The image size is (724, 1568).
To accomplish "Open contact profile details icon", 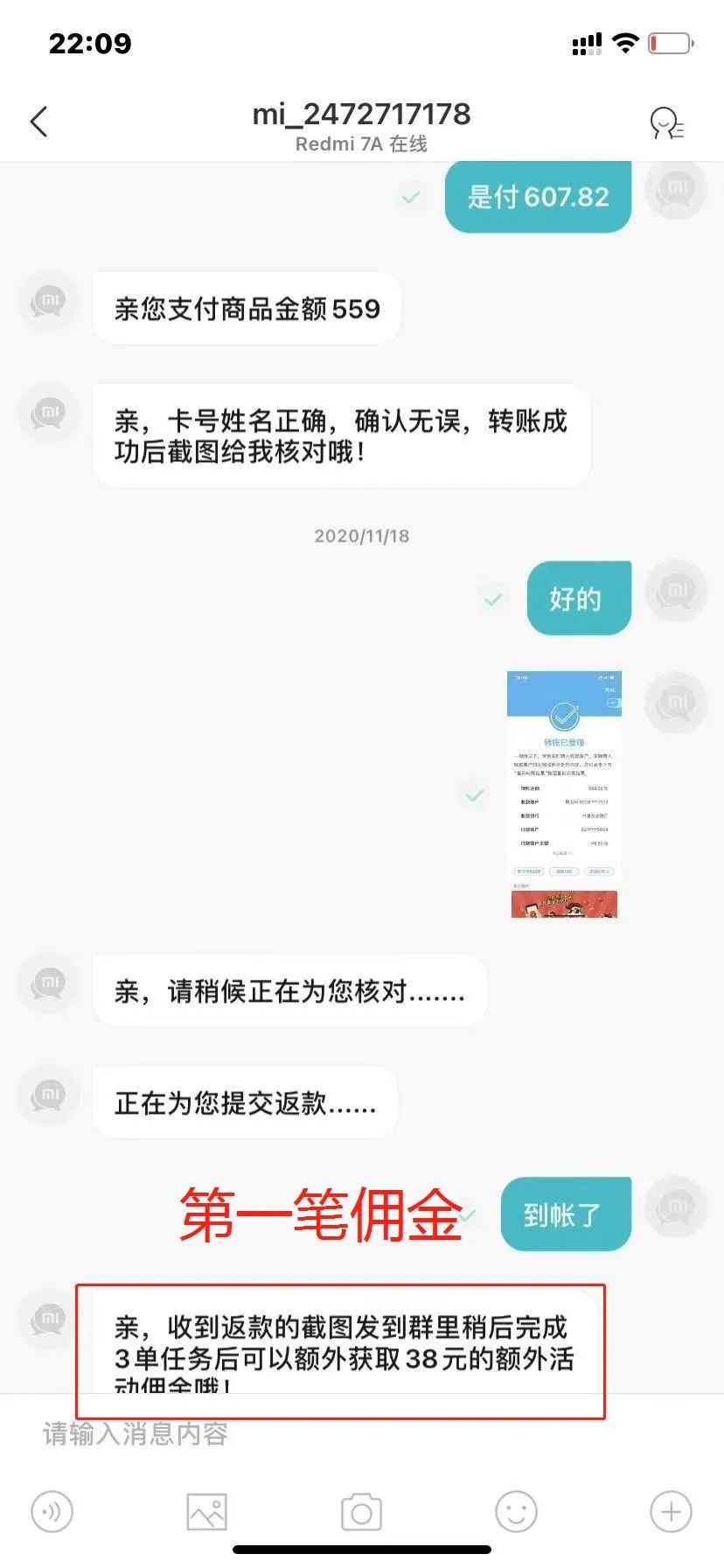I will pyautogui.click(x=666, y=123).
